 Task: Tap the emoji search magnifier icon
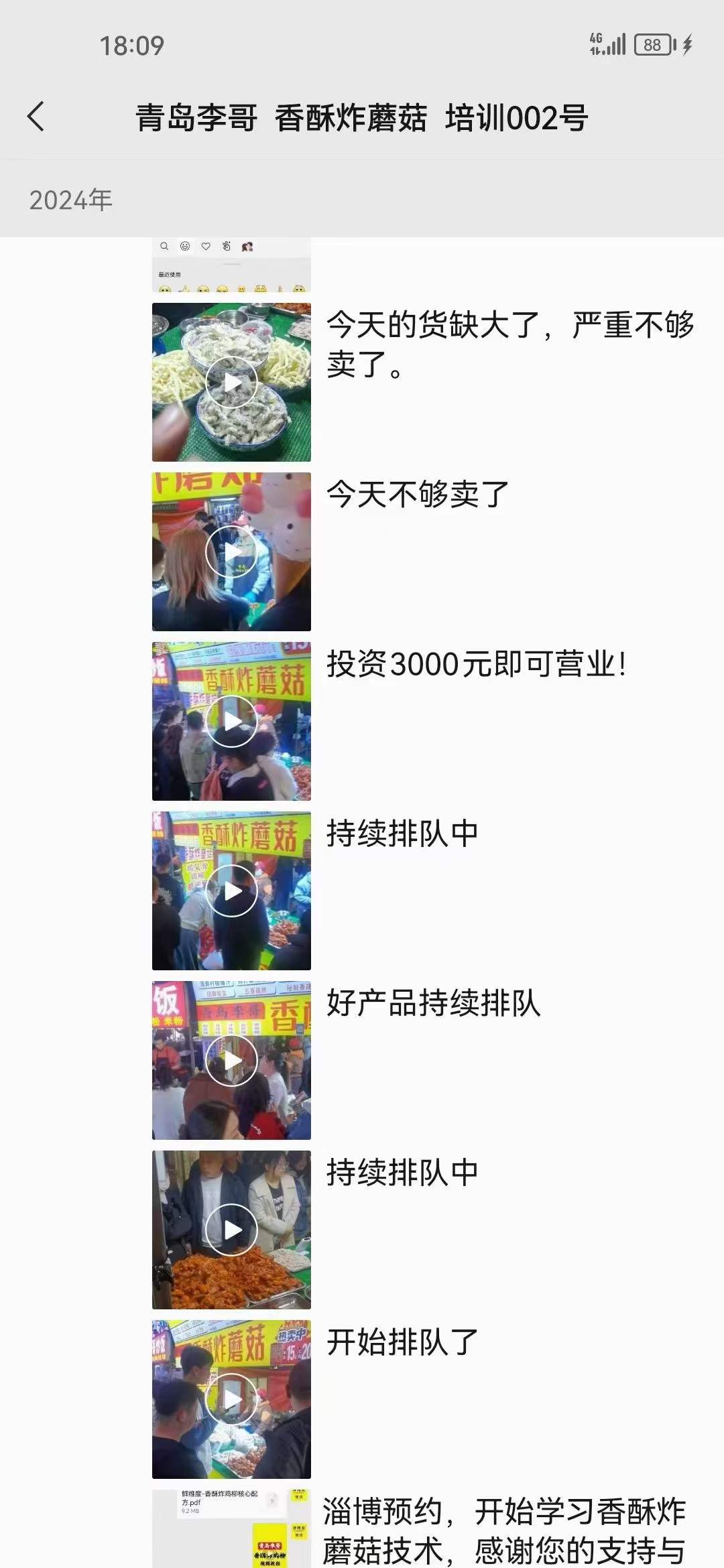164,247
